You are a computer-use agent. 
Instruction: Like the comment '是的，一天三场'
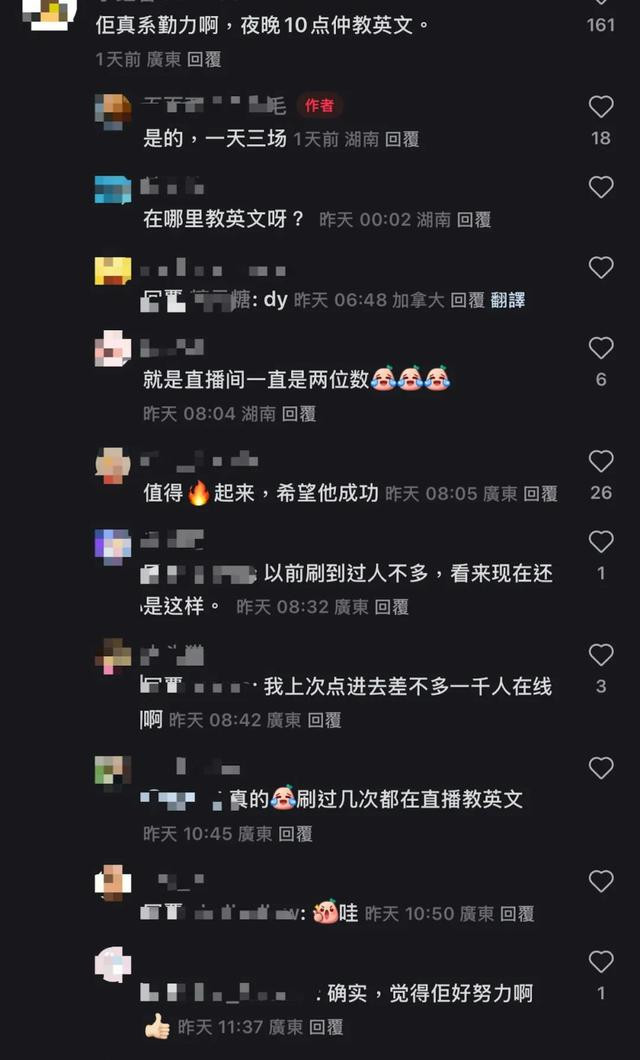tap(600, 107)
